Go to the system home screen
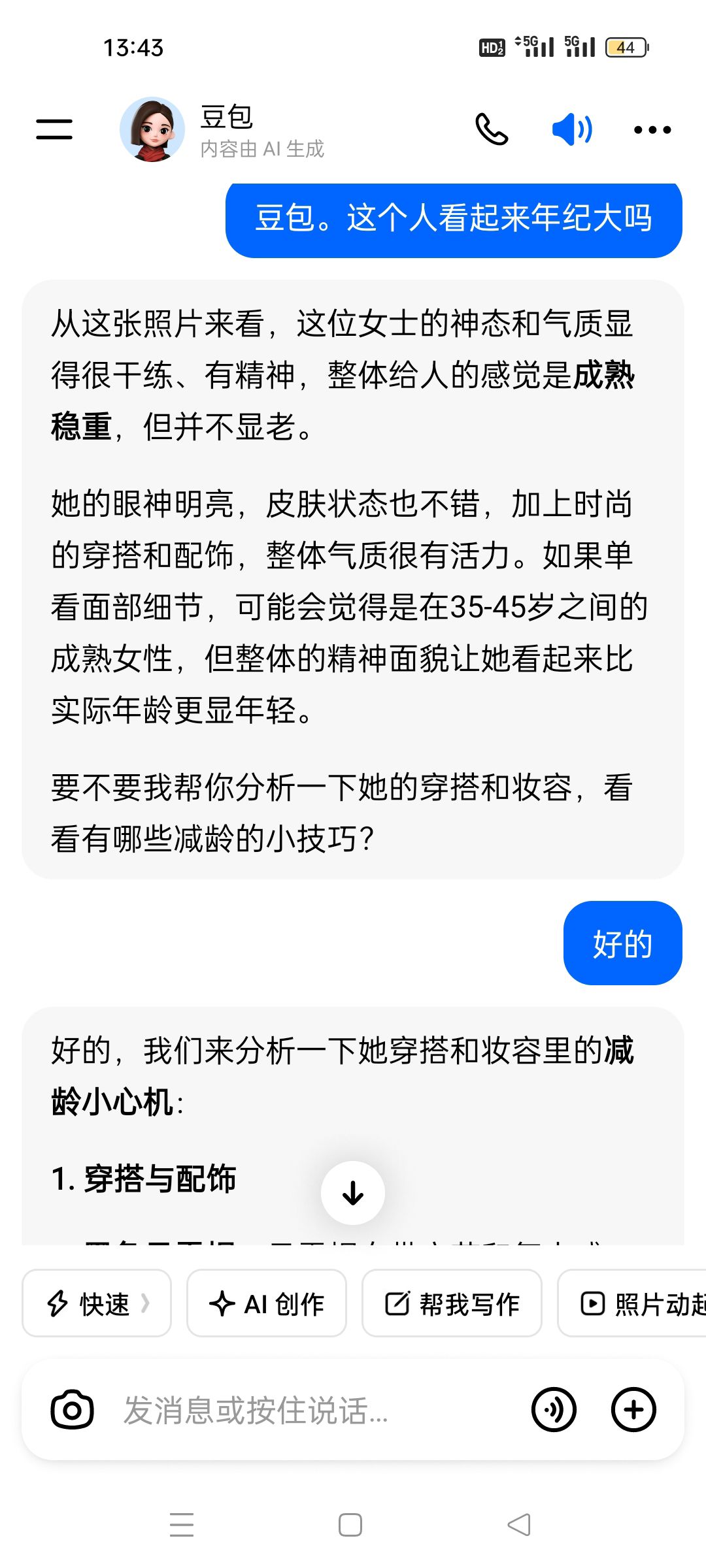The width and height of the screenshot is (706, 1568). pos(350,1526)
